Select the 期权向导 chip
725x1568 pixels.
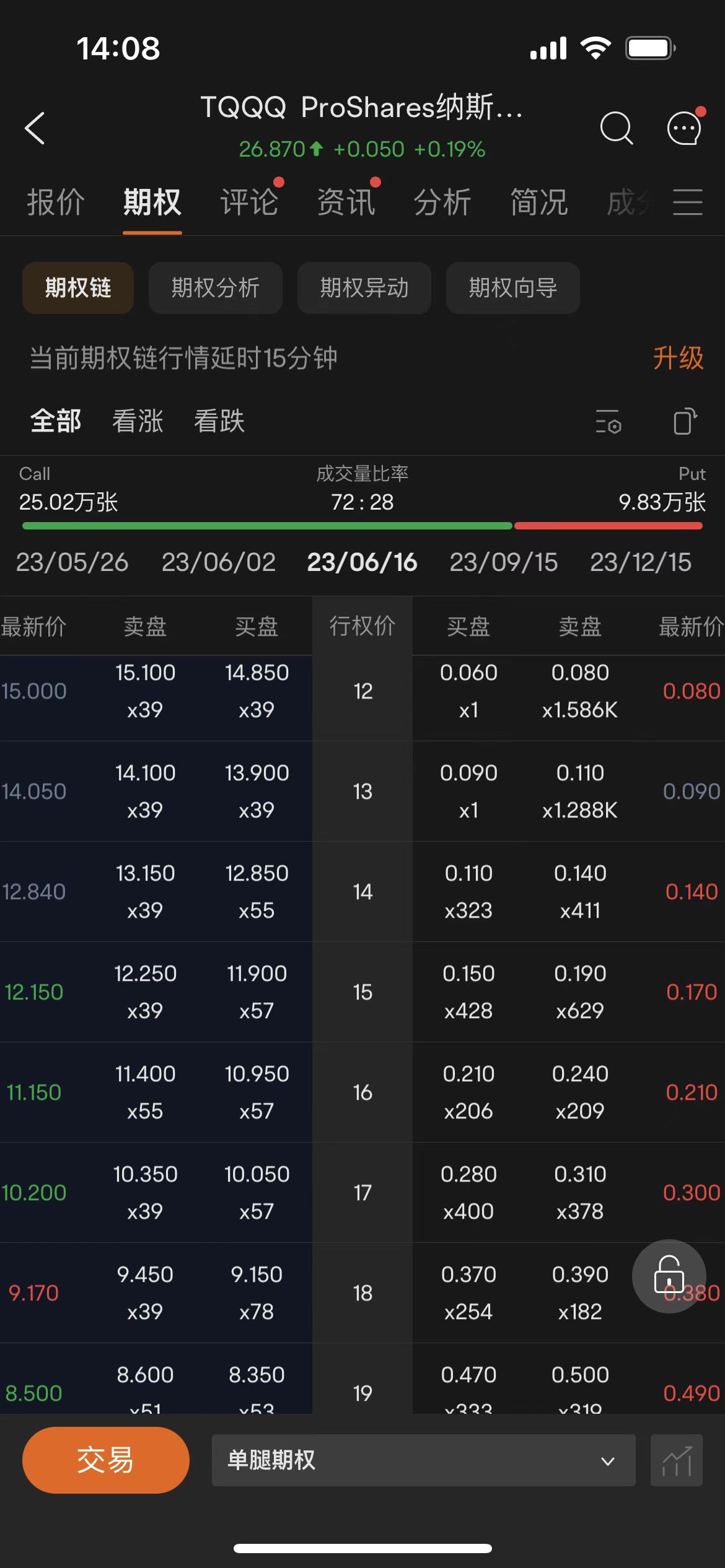[x=513, y=288]
